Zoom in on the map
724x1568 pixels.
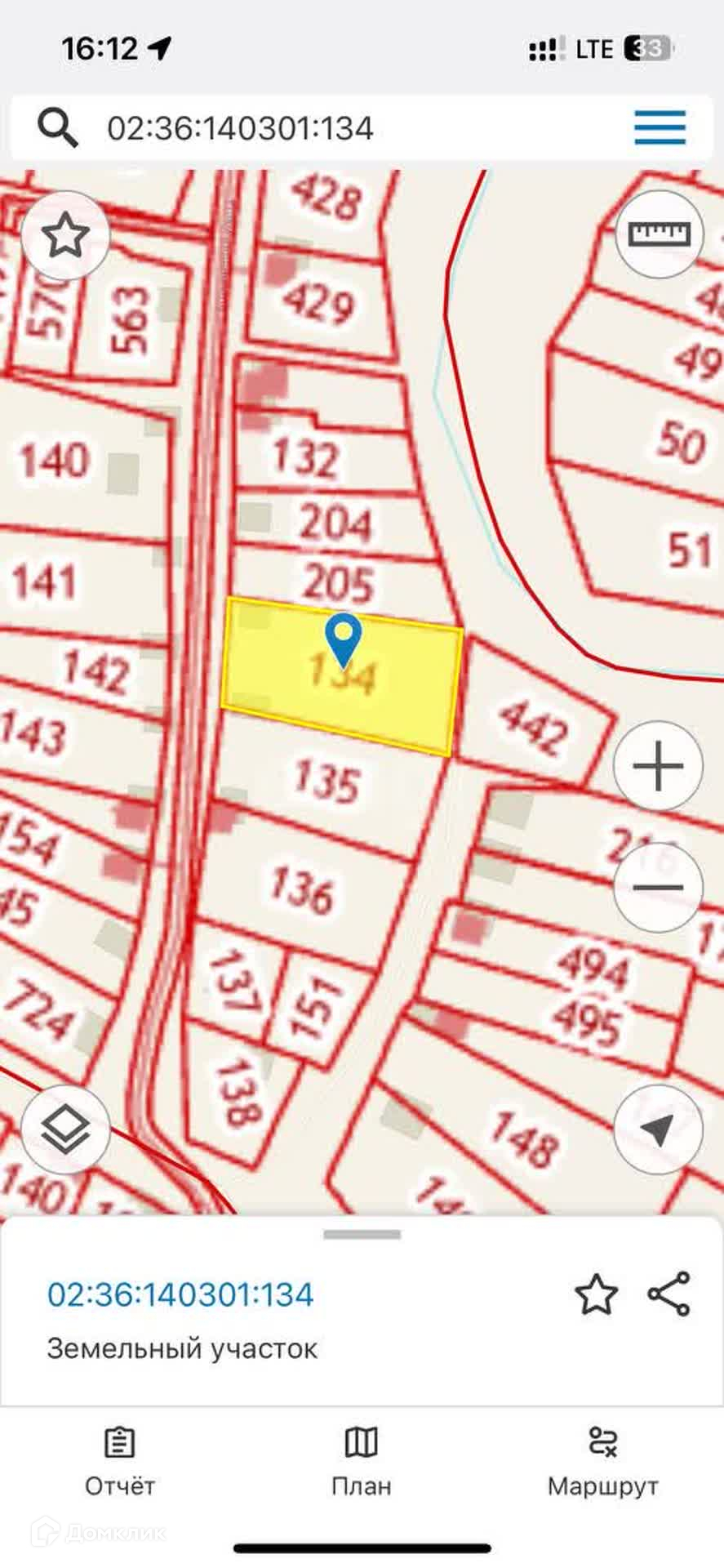point(658,766)
